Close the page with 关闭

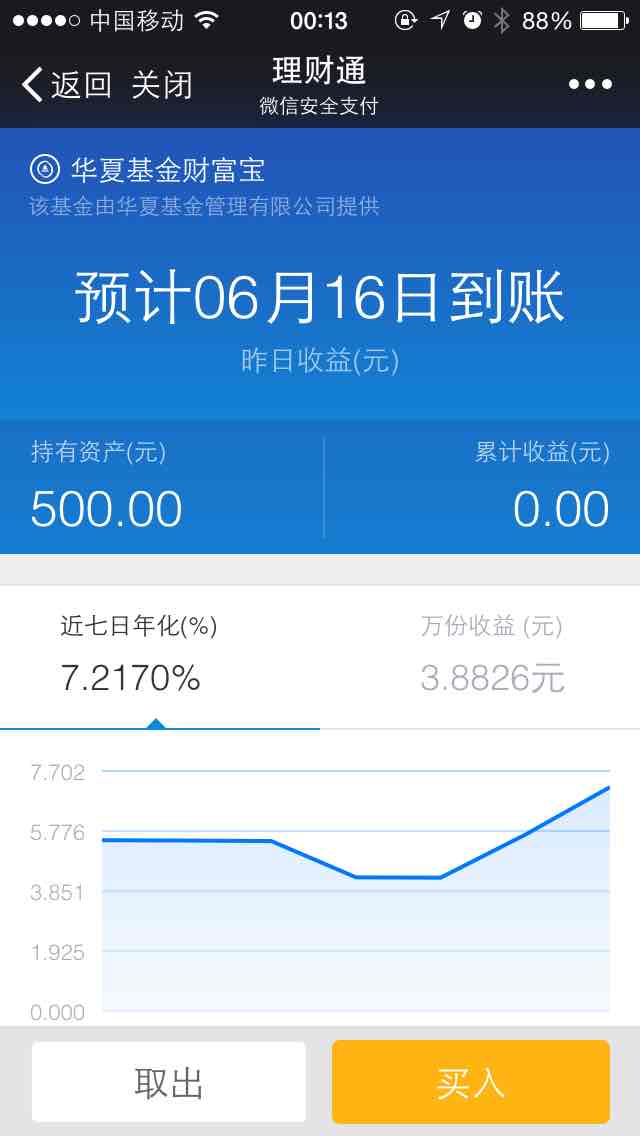point(162,85)
